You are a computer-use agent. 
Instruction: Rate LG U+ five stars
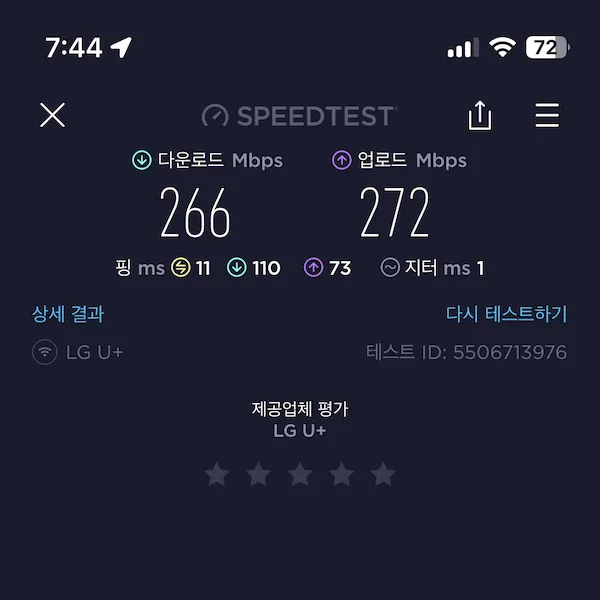[383, 474]
